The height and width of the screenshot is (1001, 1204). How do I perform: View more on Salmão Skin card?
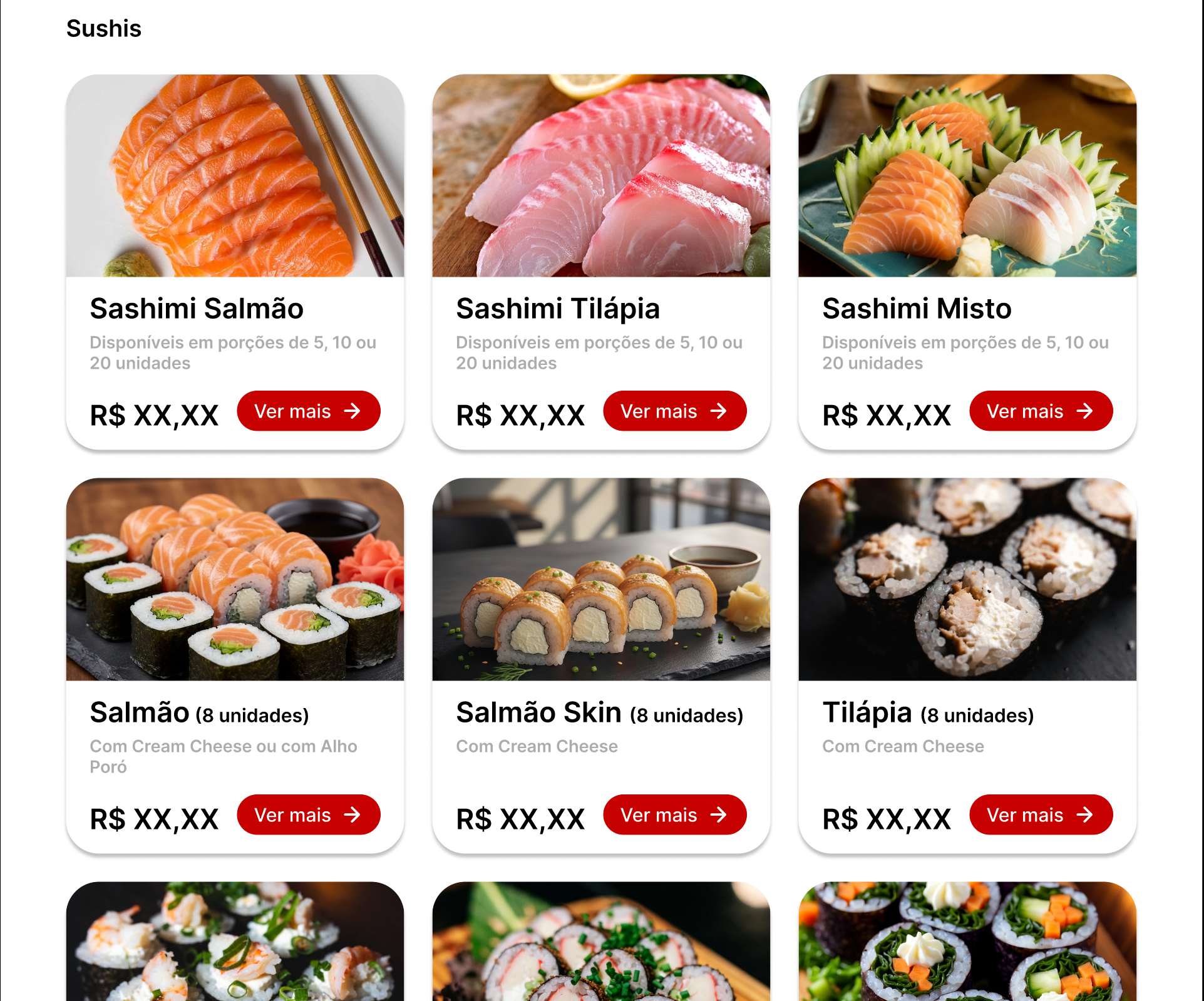point(674,815)
